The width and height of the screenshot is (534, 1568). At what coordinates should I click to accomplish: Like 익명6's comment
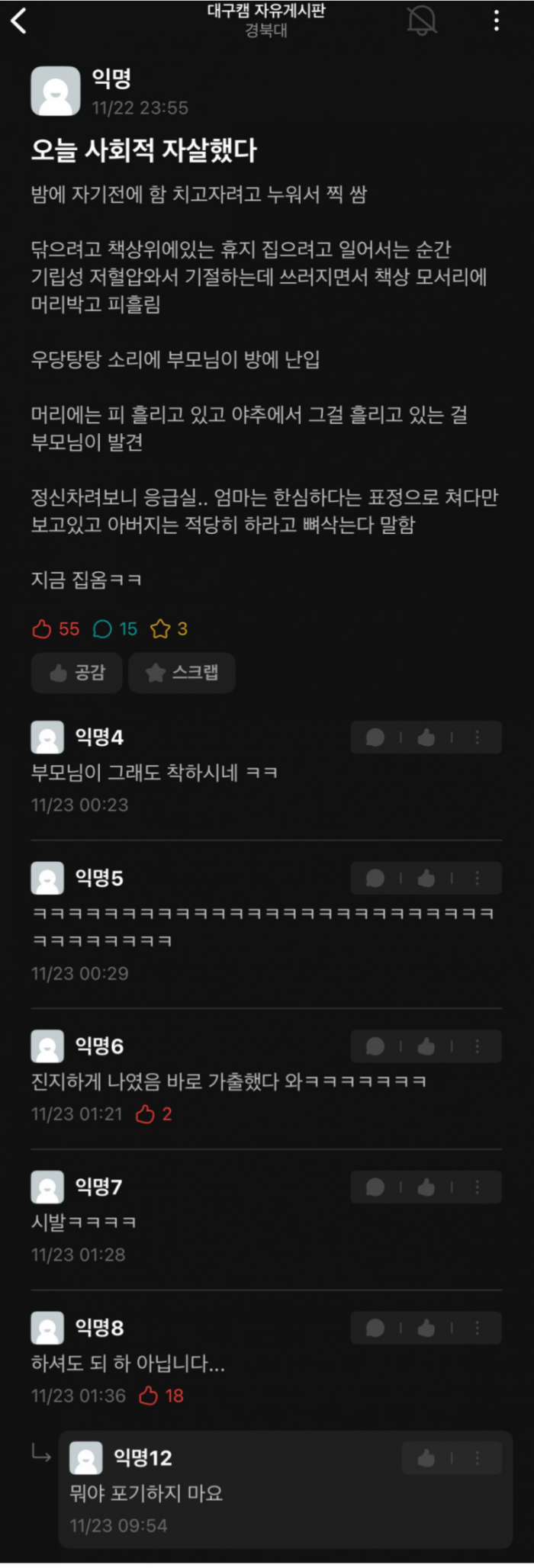click(426, 1046)
